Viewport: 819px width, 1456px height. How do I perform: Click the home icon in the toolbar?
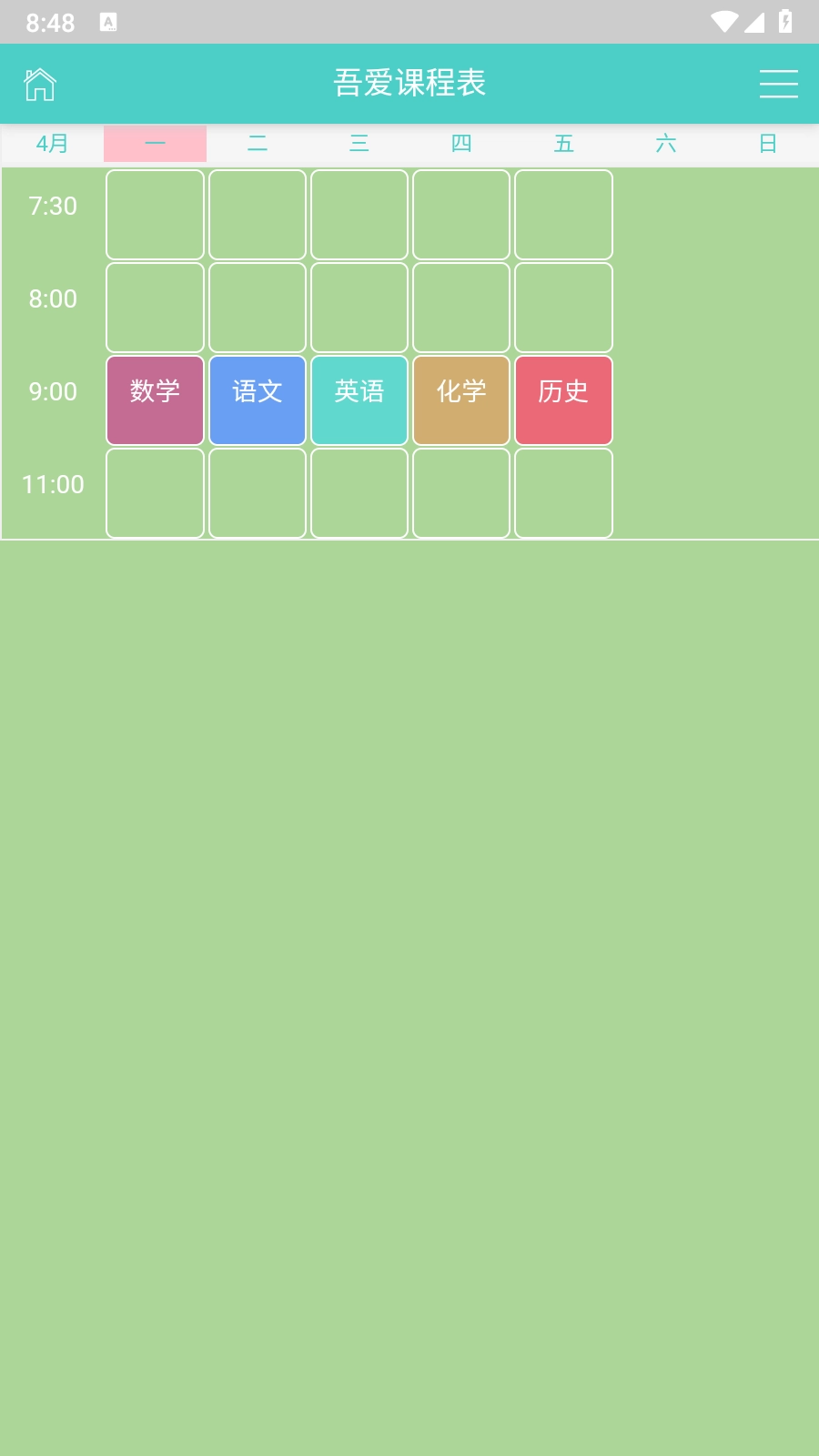tap(41, 83)
